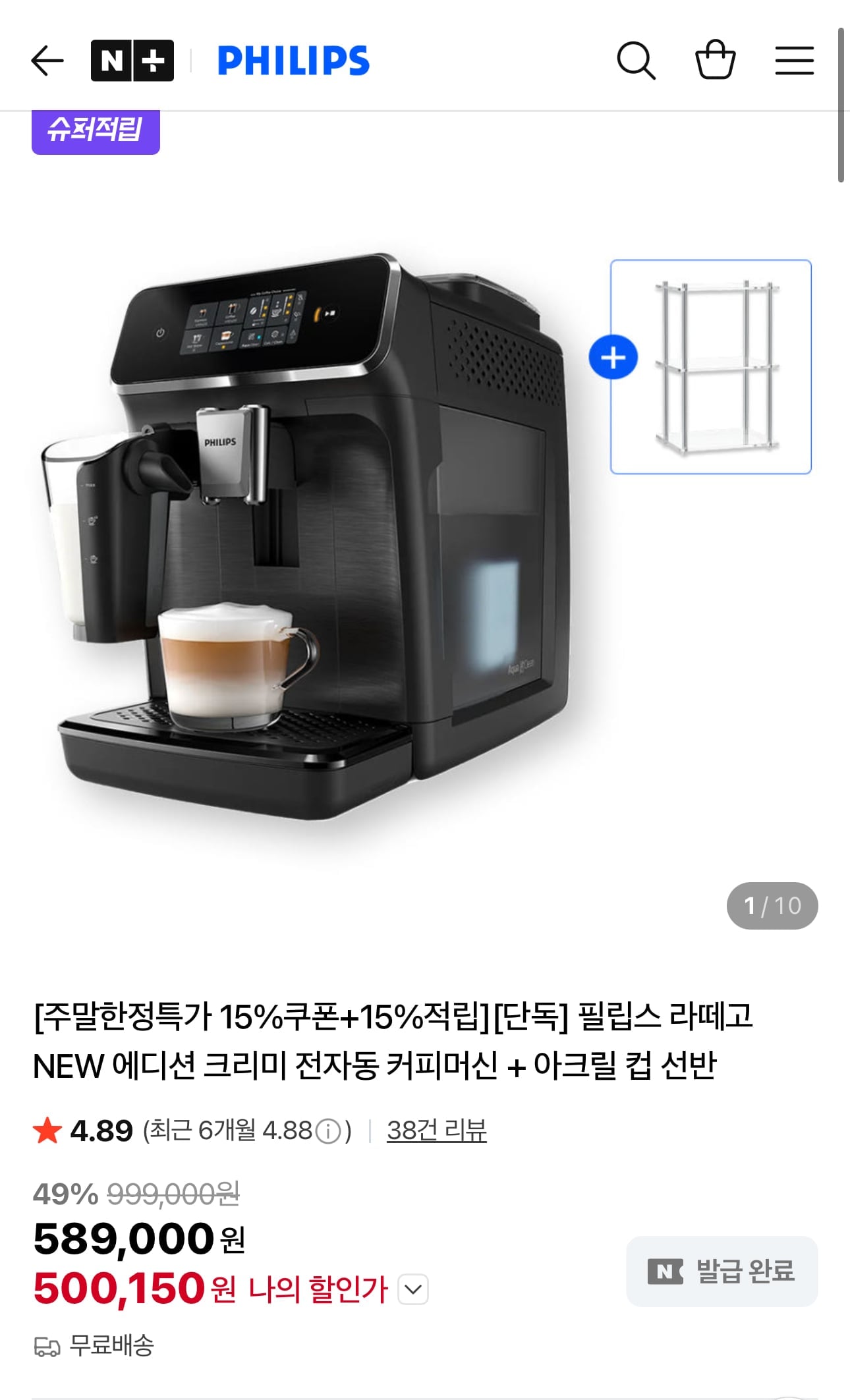
Task: Show info about the recent 6-month rating
Action: click(x=328, y=1132)
